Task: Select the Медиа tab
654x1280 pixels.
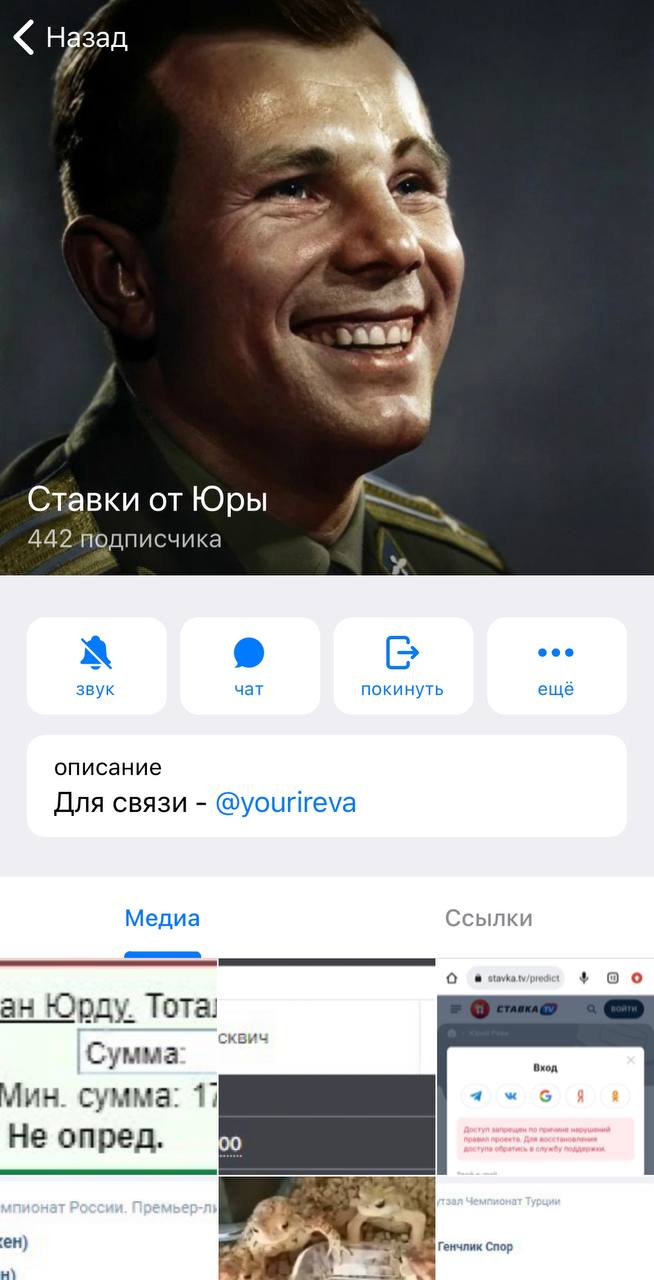Action: click(162, 918)
